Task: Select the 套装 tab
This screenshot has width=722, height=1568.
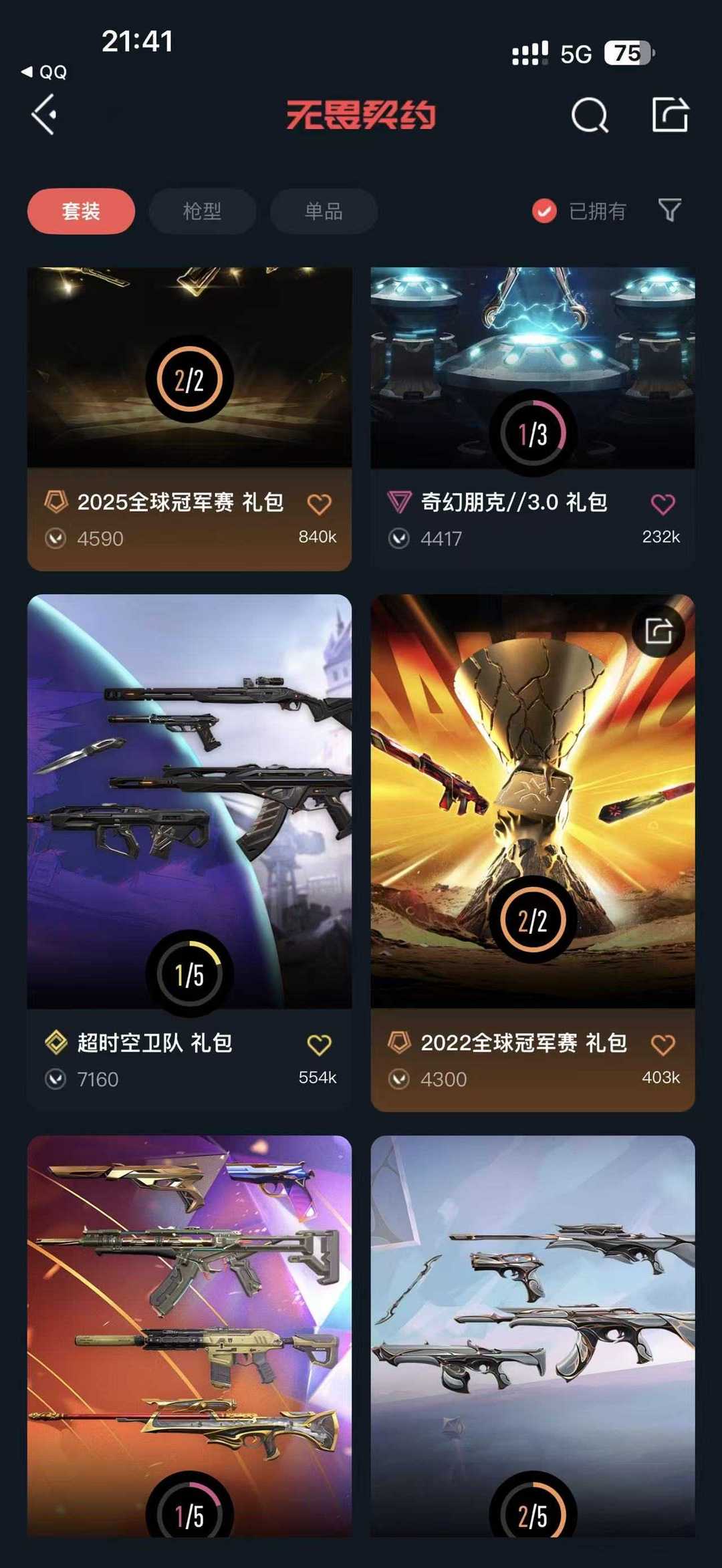Action: click(x=81, y=211)
